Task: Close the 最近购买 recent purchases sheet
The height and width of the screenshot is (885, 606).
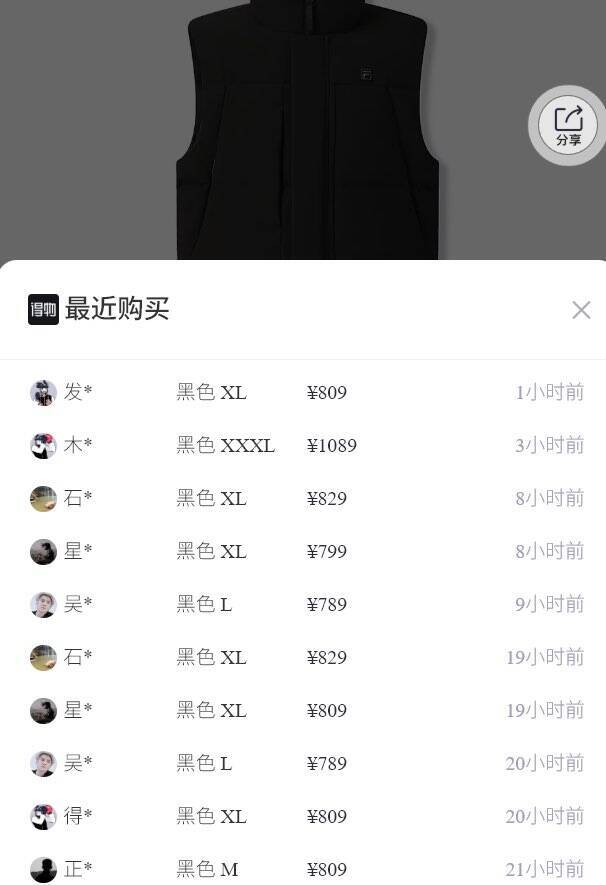Action: coord(581,310)
